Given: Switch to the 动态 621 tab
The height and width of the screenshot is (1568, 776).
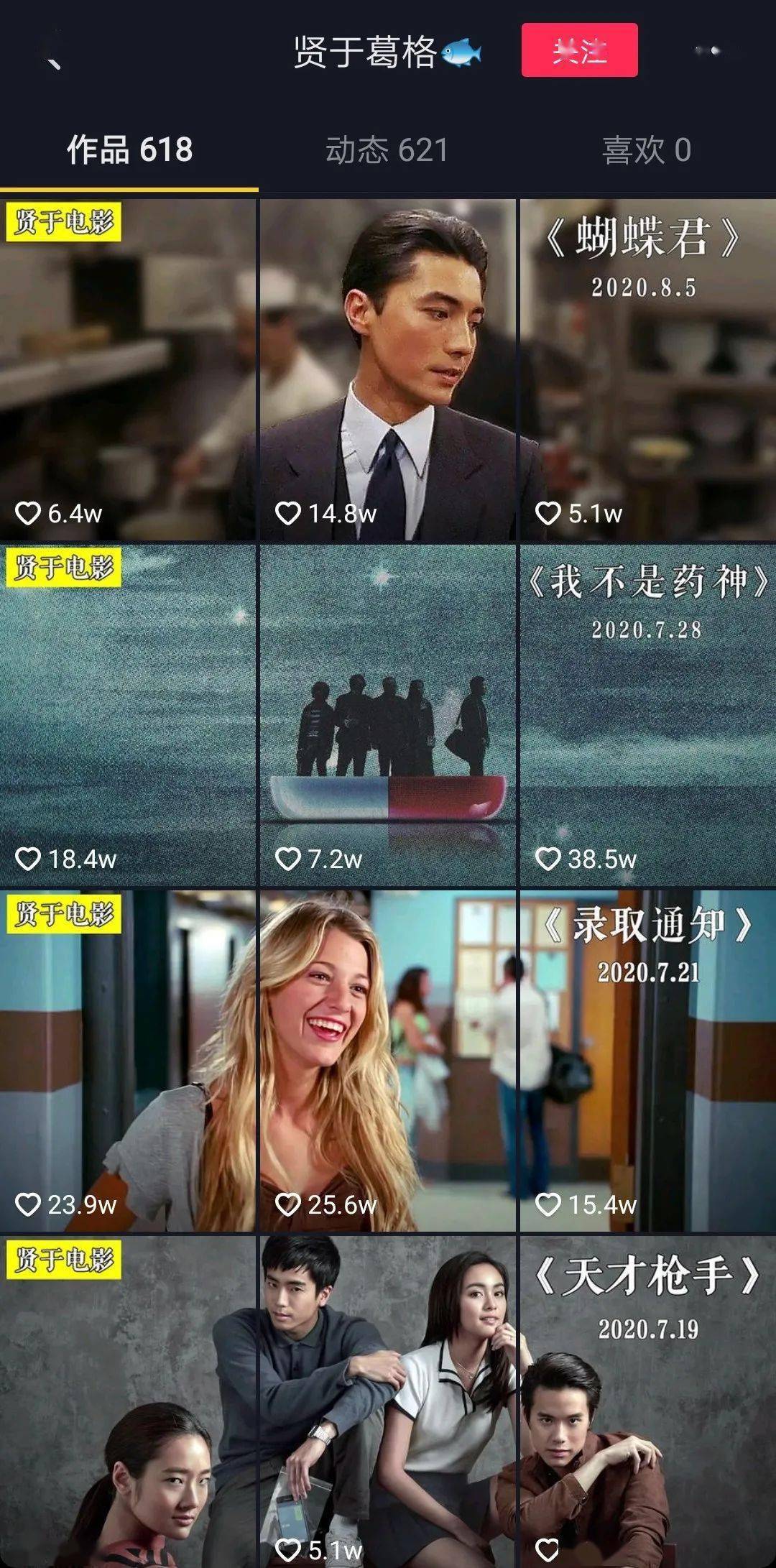Looking at the screenshot, I should [387, 150].
